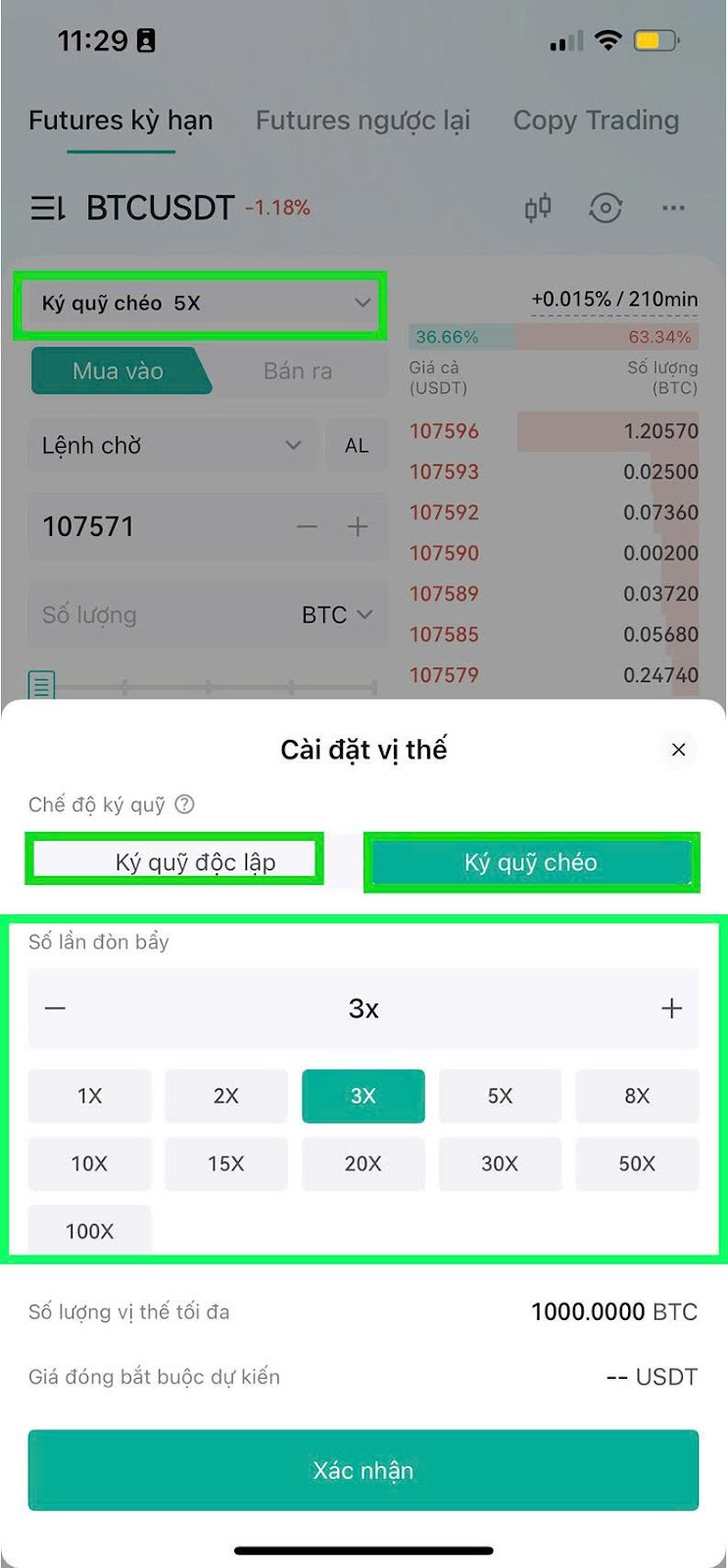Tap the selected 3X leverage chip

[x=364, y=1096]
